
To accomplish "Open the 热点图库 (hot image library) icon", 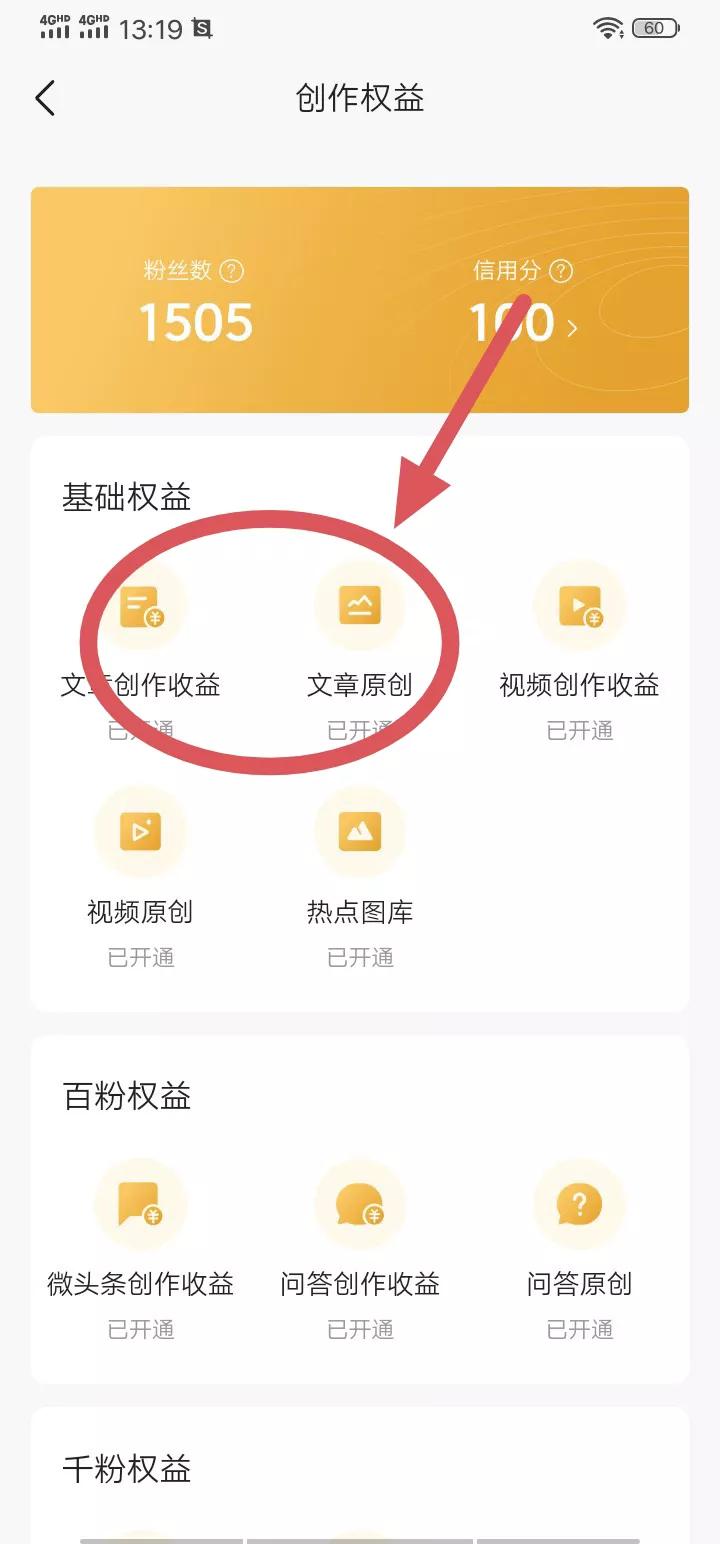I will [x=360, y=830].
